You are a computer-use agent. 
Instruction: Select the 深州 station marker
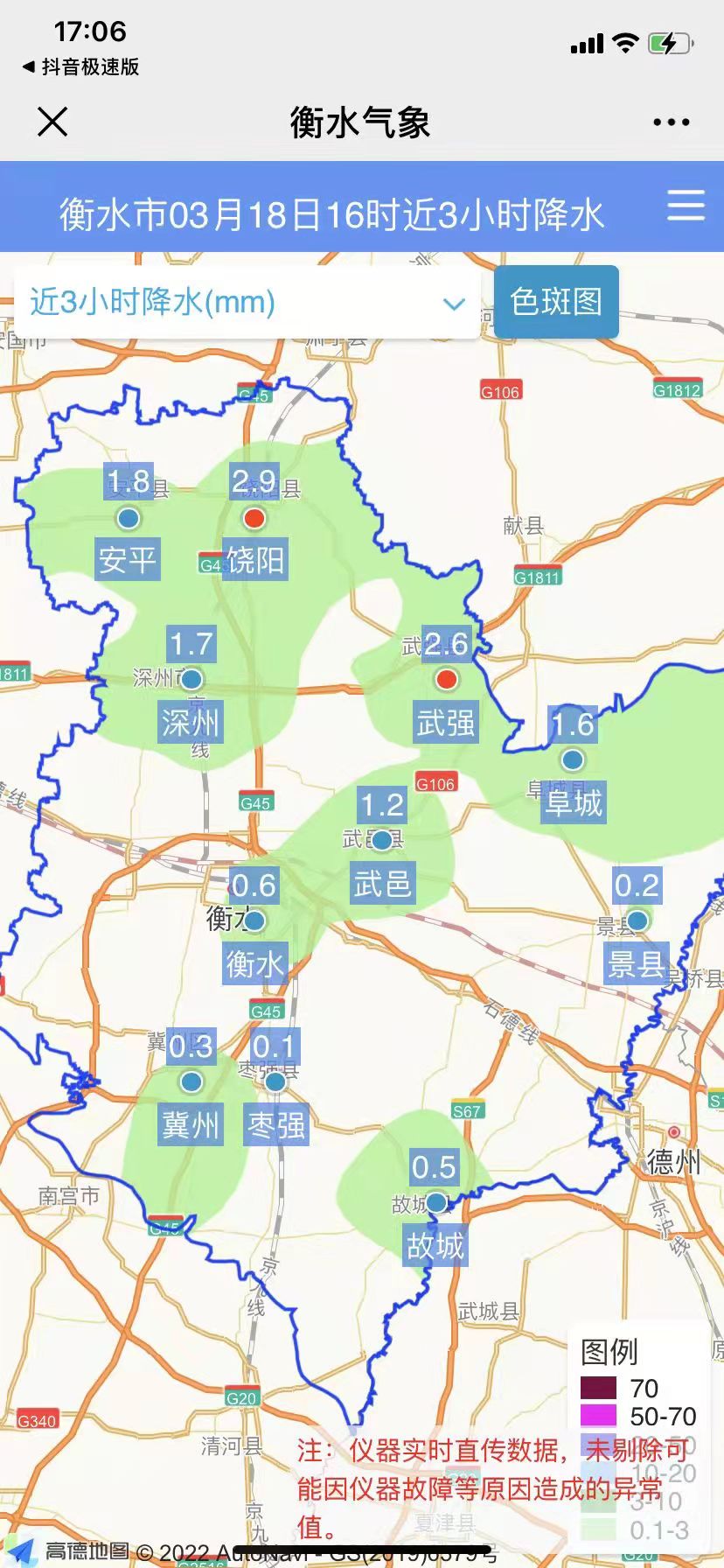pyautogui.click(x=191, y=679)
